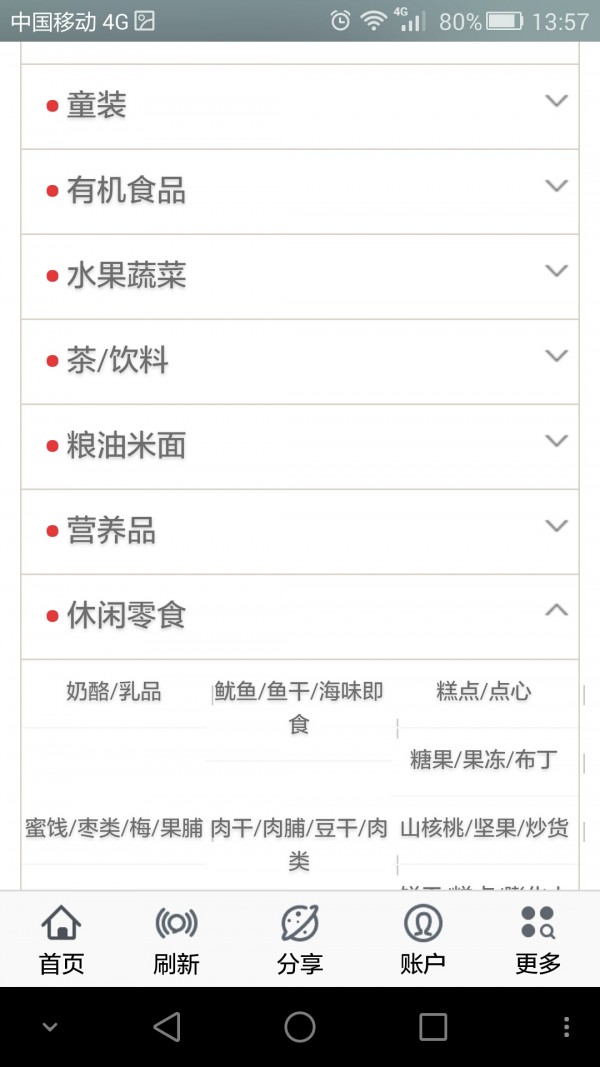This screenshot has height=1067, width=600.
Task: Share this page via 分享
Action: coord(300,940)
